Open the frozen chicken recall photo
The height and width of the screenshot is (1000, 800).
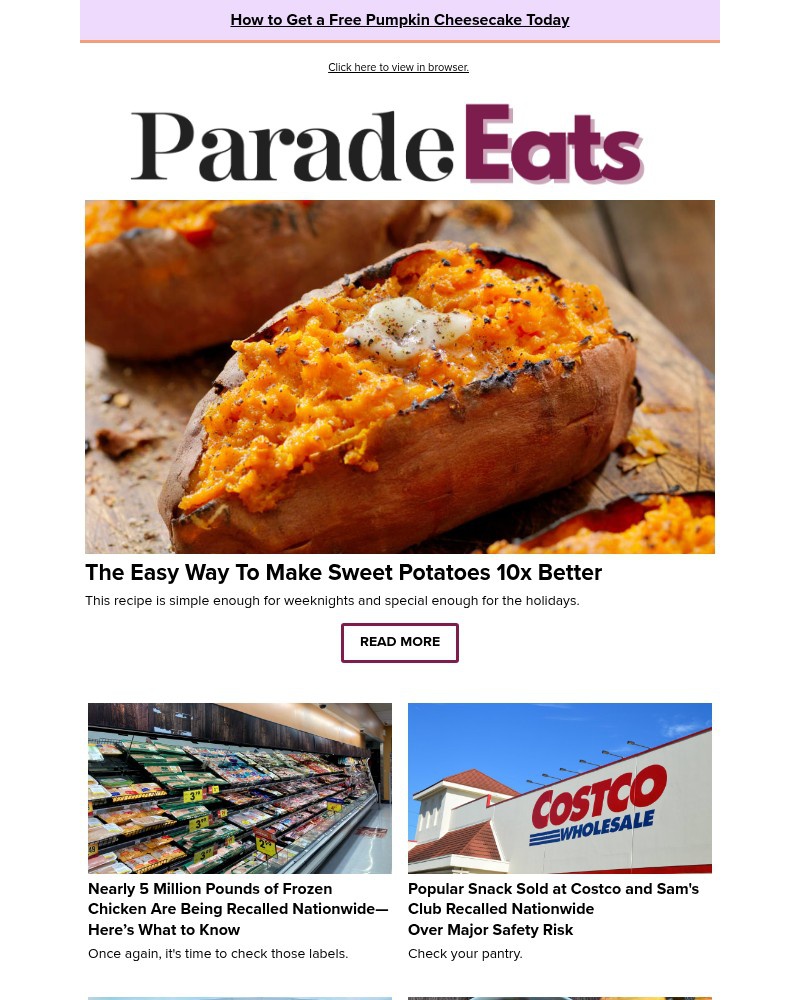pyautogui.click(x=240, y=788)
